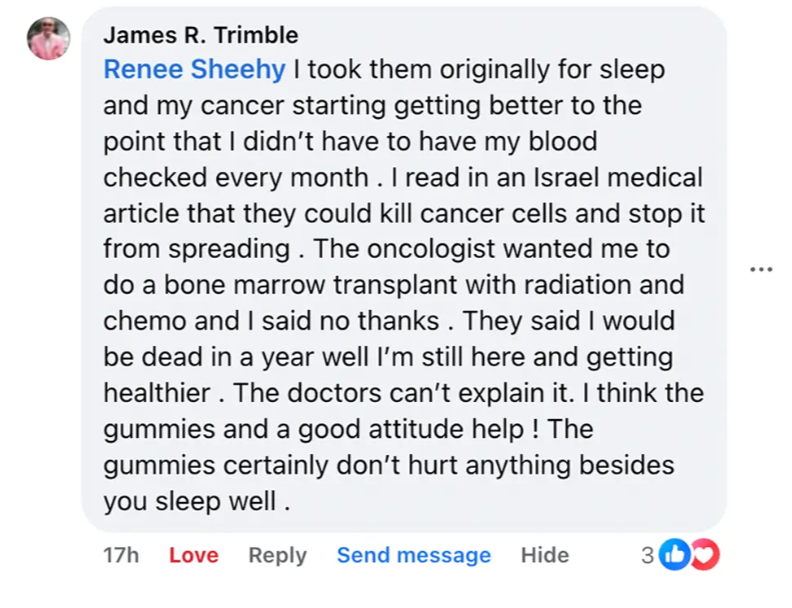Open James R. Trimble's profile picture
This screenshot has height=608, width=792.
[48, 39]
